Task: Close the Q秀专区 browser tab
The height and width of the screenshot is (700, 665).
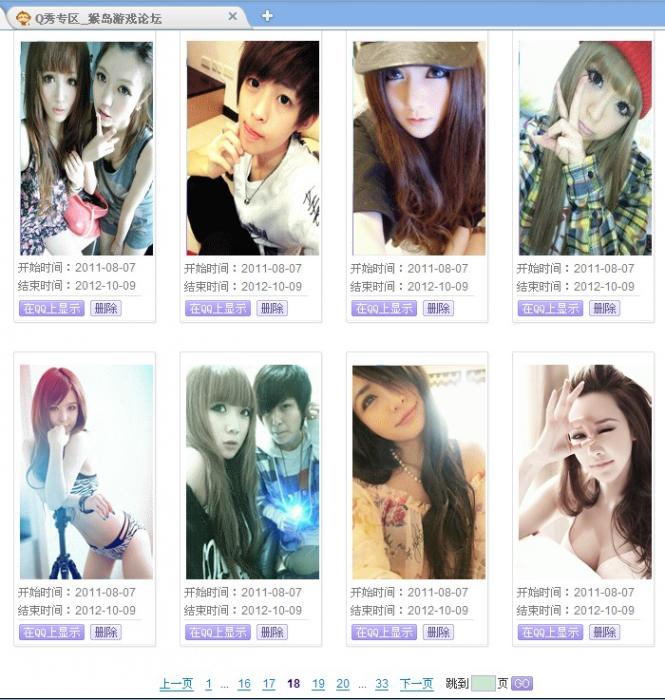Action: pos(233,16)
